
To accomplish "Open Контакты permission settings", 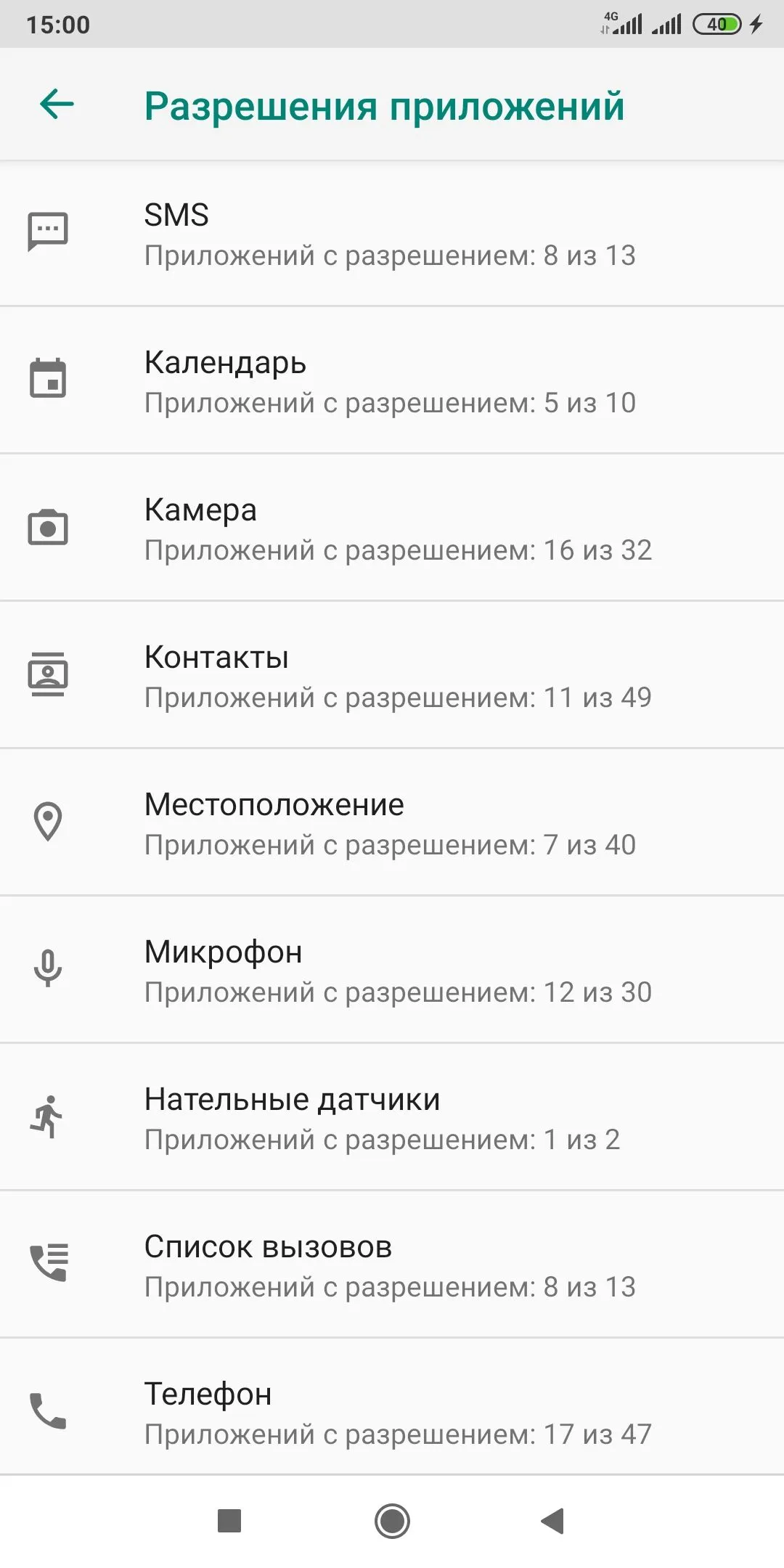I will pyautogui.click(x=392, y=677).
